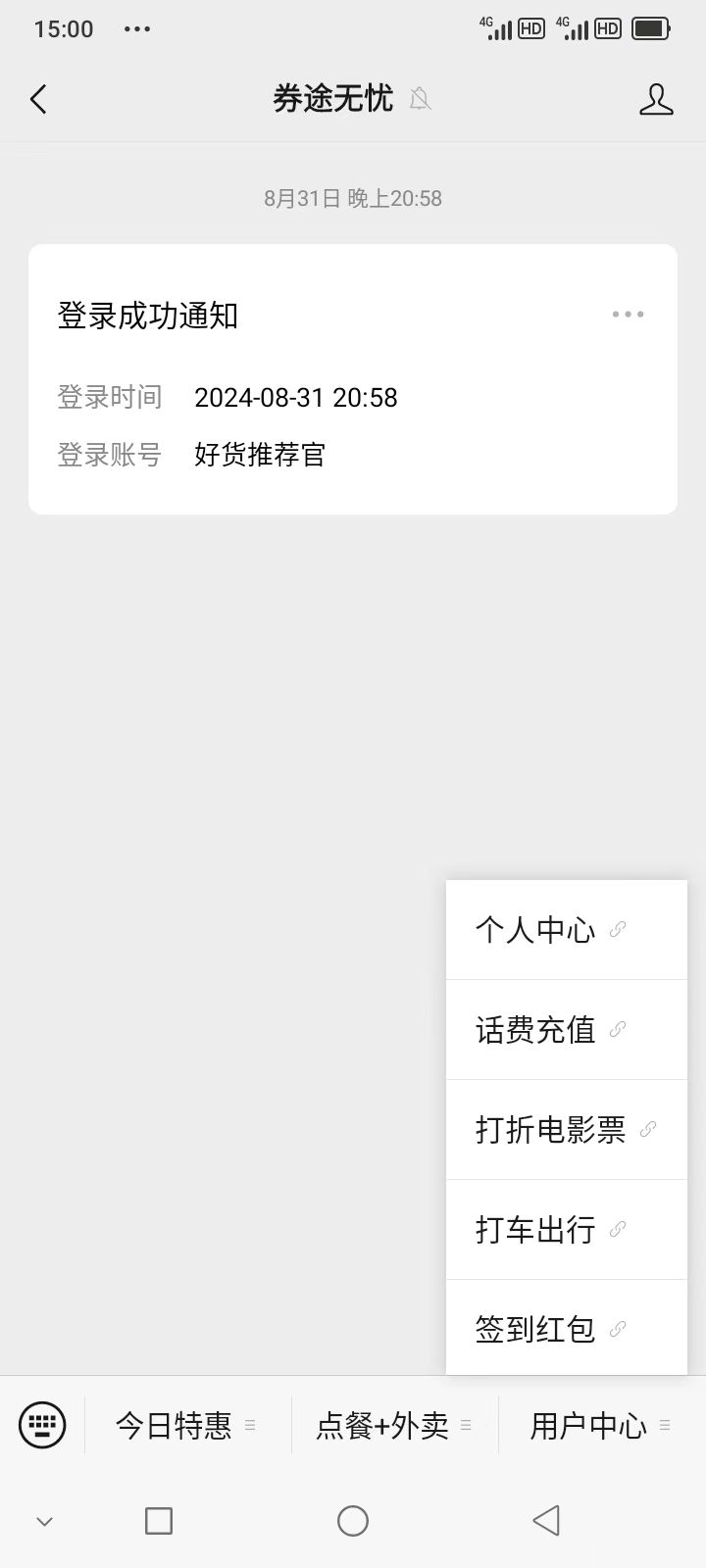
Task: Expand the 点餐+外卖 menu
Action: coord(393,1425)
